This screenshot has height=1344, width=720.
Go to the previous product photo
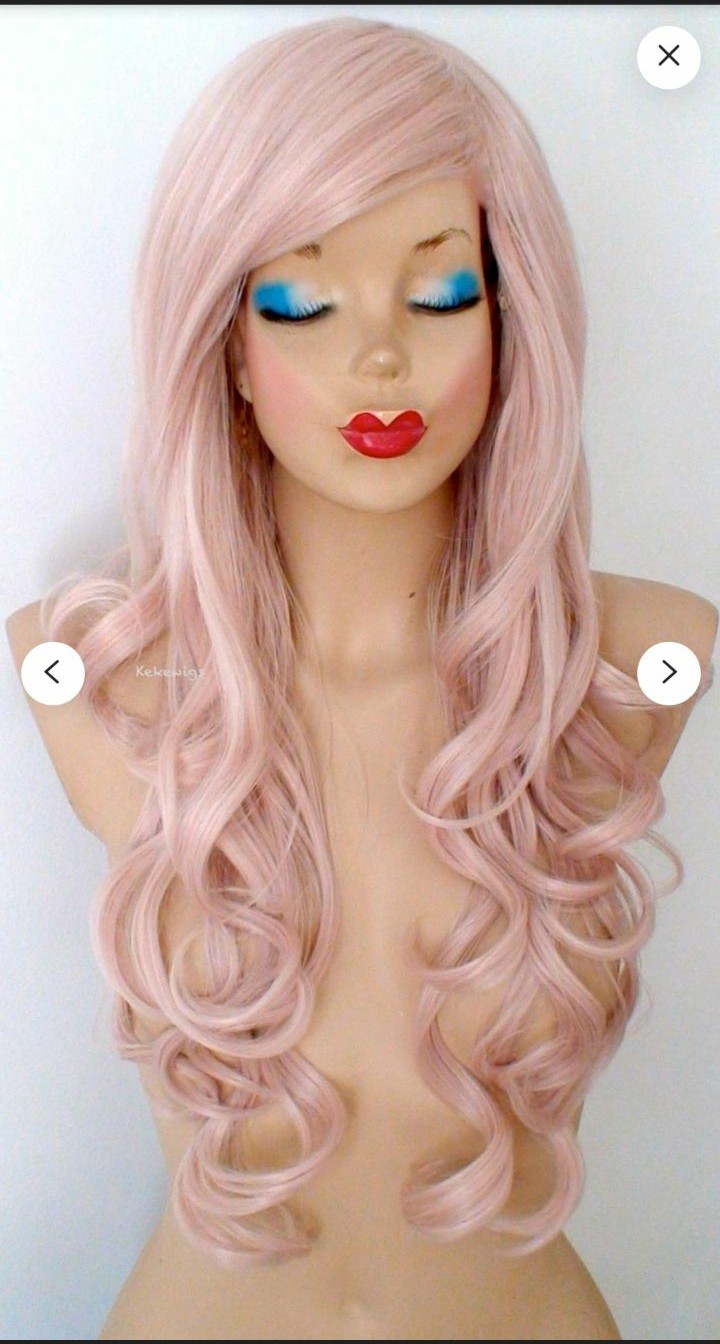point(53,673)
